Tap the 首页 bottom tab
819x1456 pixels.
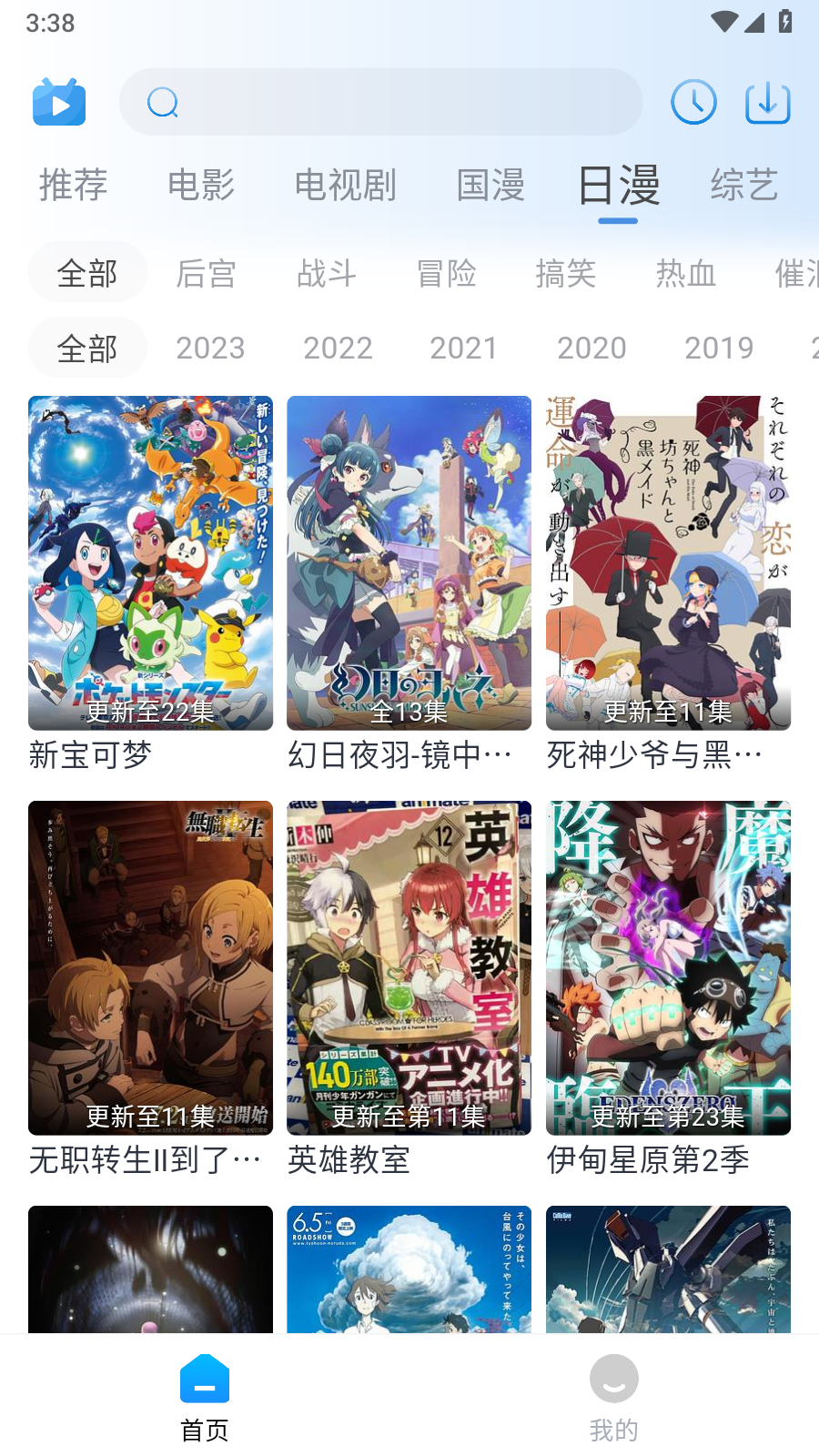205,1397
